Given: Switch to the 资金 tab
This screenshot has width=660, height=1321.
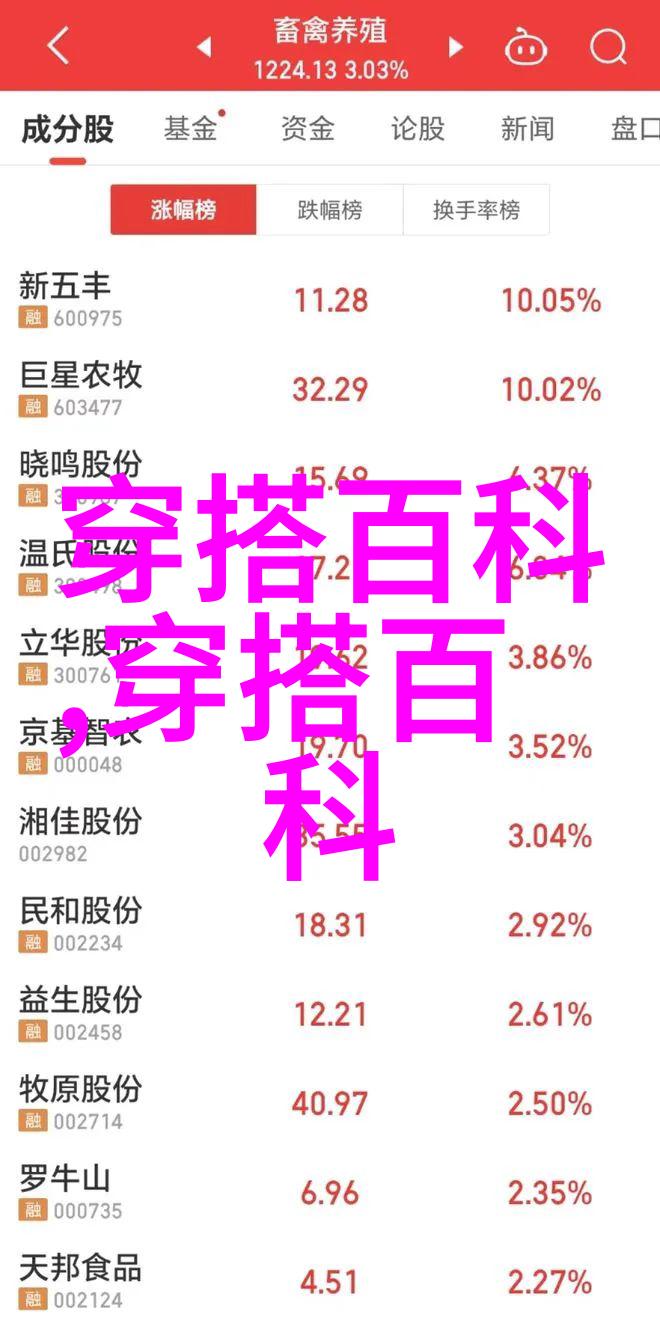Looking at the screenshot, I should coord(307,129).
